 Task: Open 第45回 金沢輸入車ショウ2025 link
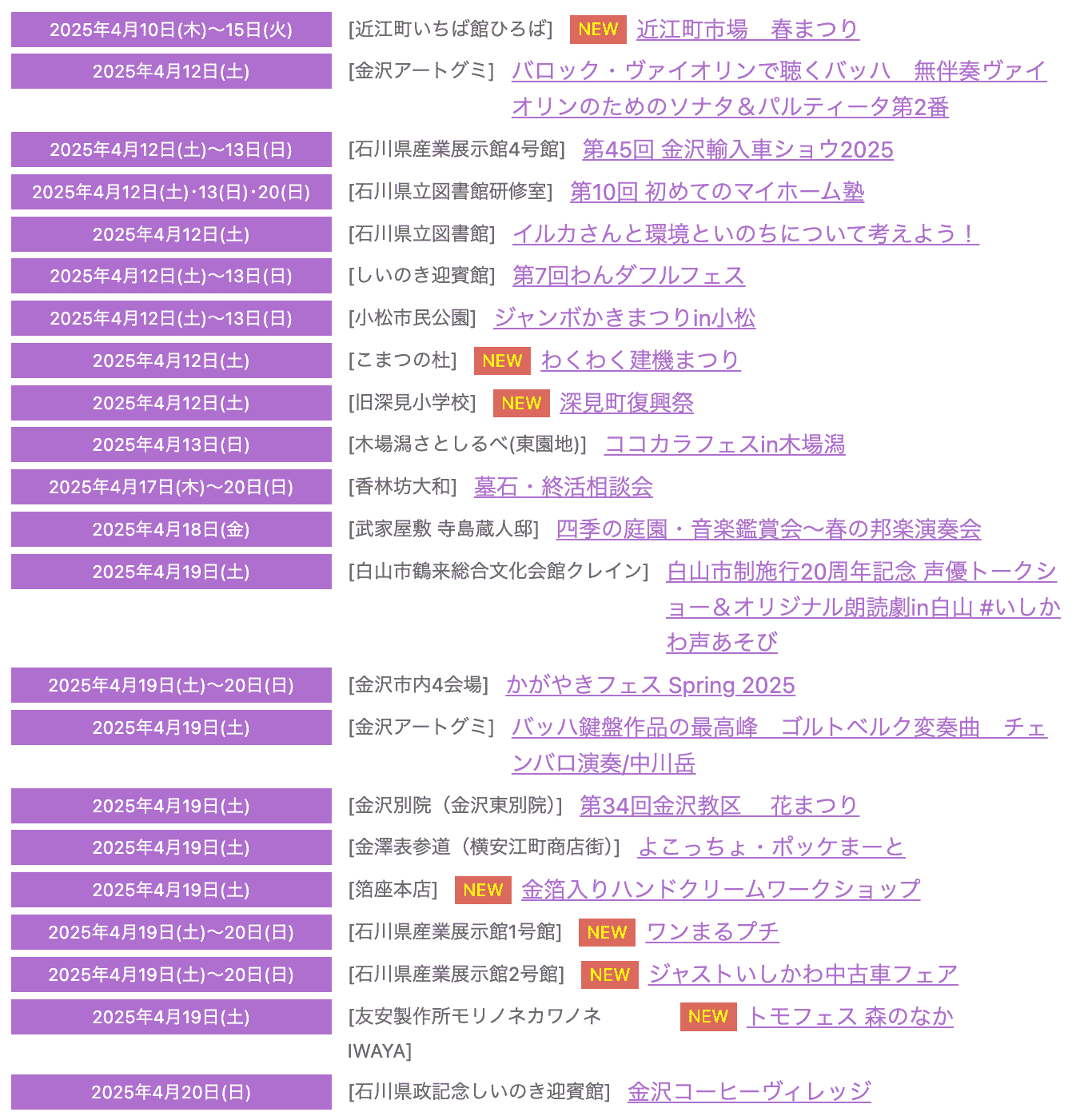pos(737,149)
